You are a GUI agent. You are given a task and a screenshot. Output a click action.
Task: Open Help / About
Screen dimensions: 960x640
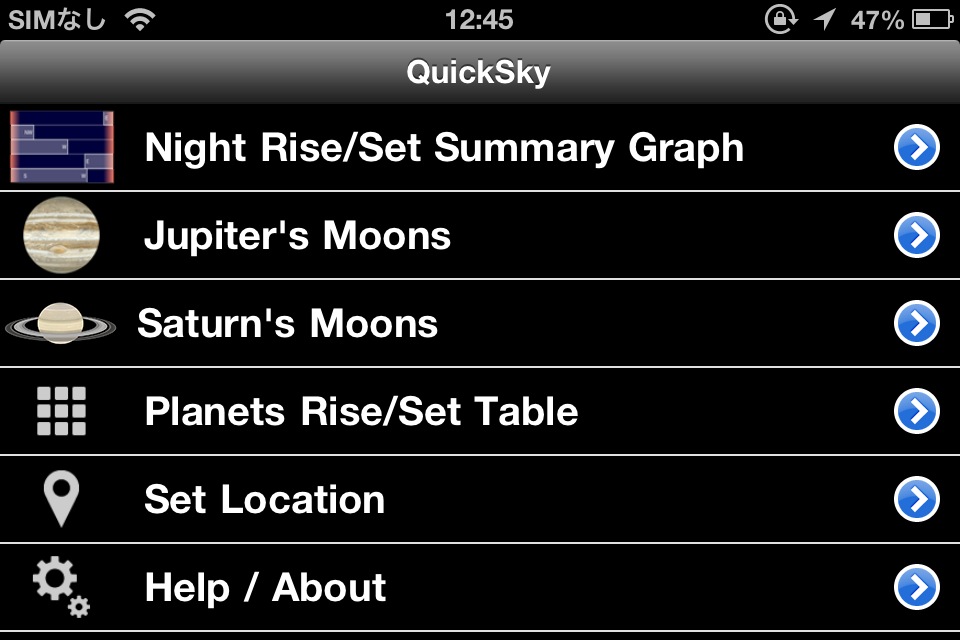click(265, 588)
